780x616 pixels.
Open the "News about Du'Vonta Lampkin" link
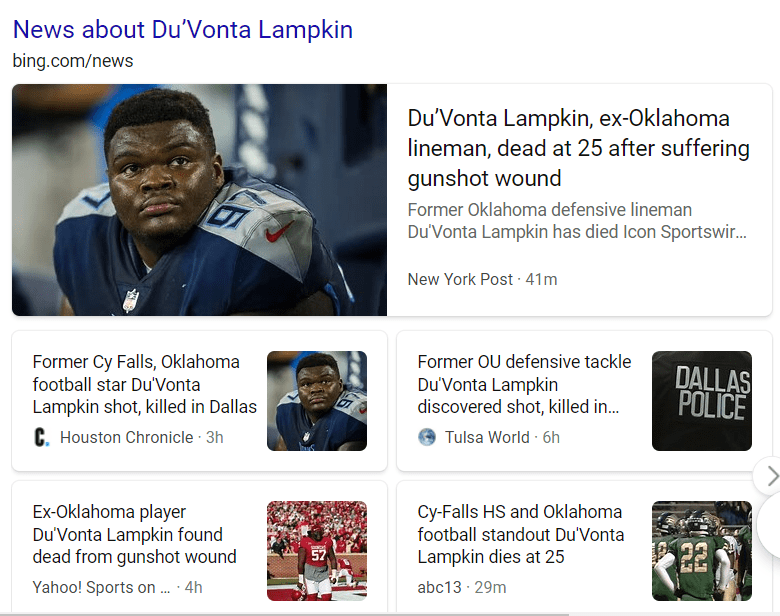[182, 30]
